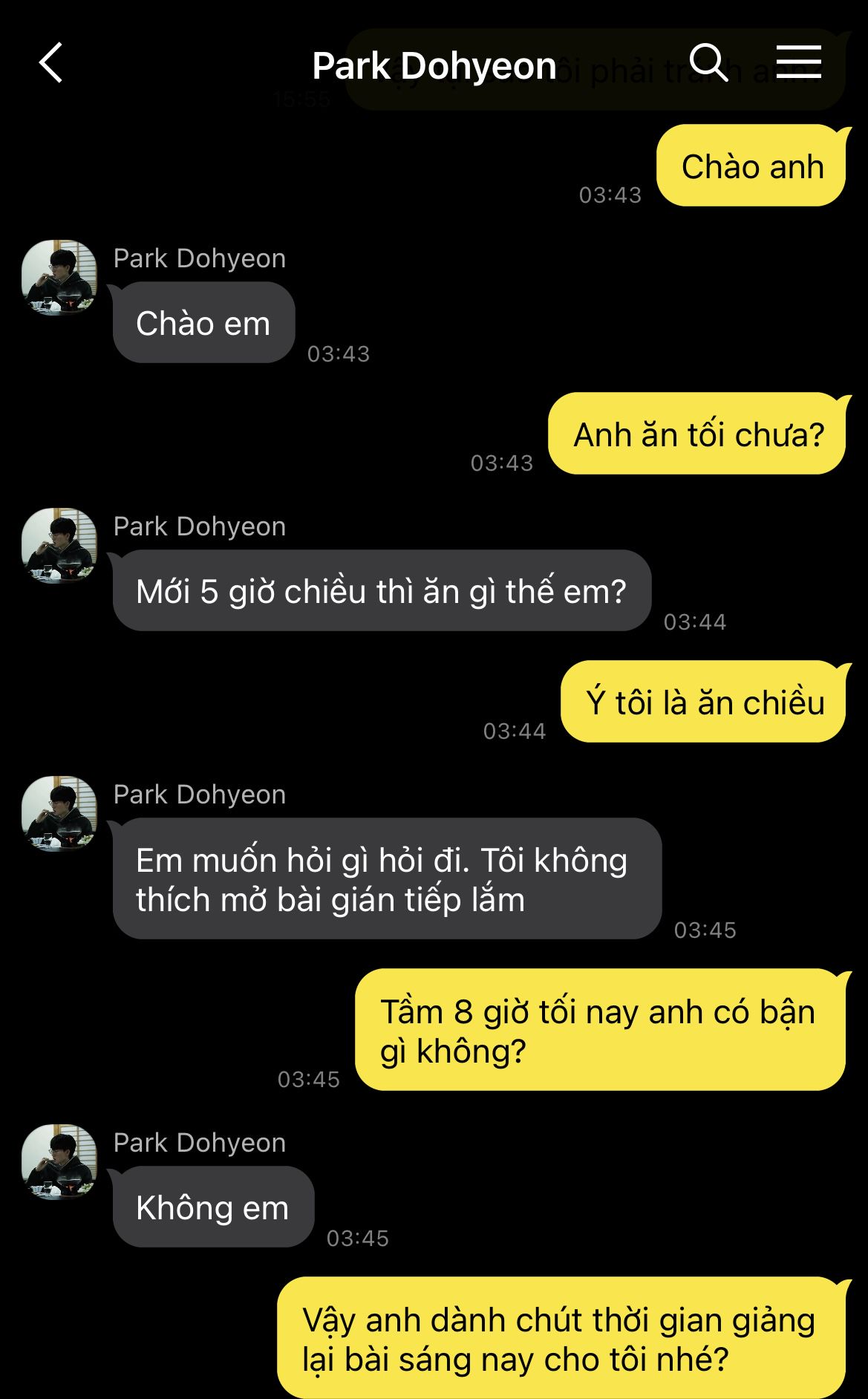Open avatar beside the 'Không em' reply
Viewport: 868px width, 1399px height.
tap(59, 1161)
